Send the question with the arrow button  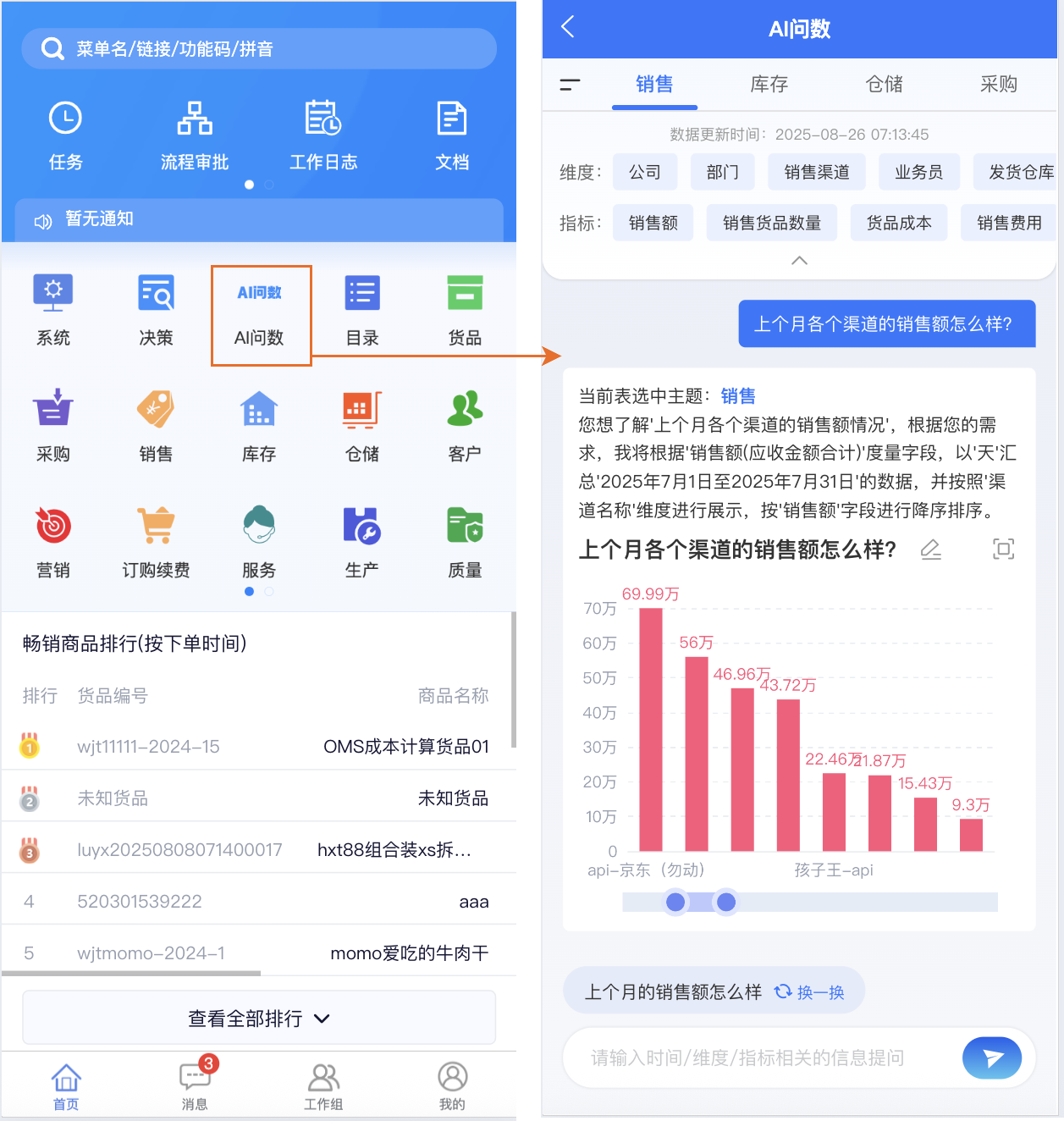click(991, 1057)
